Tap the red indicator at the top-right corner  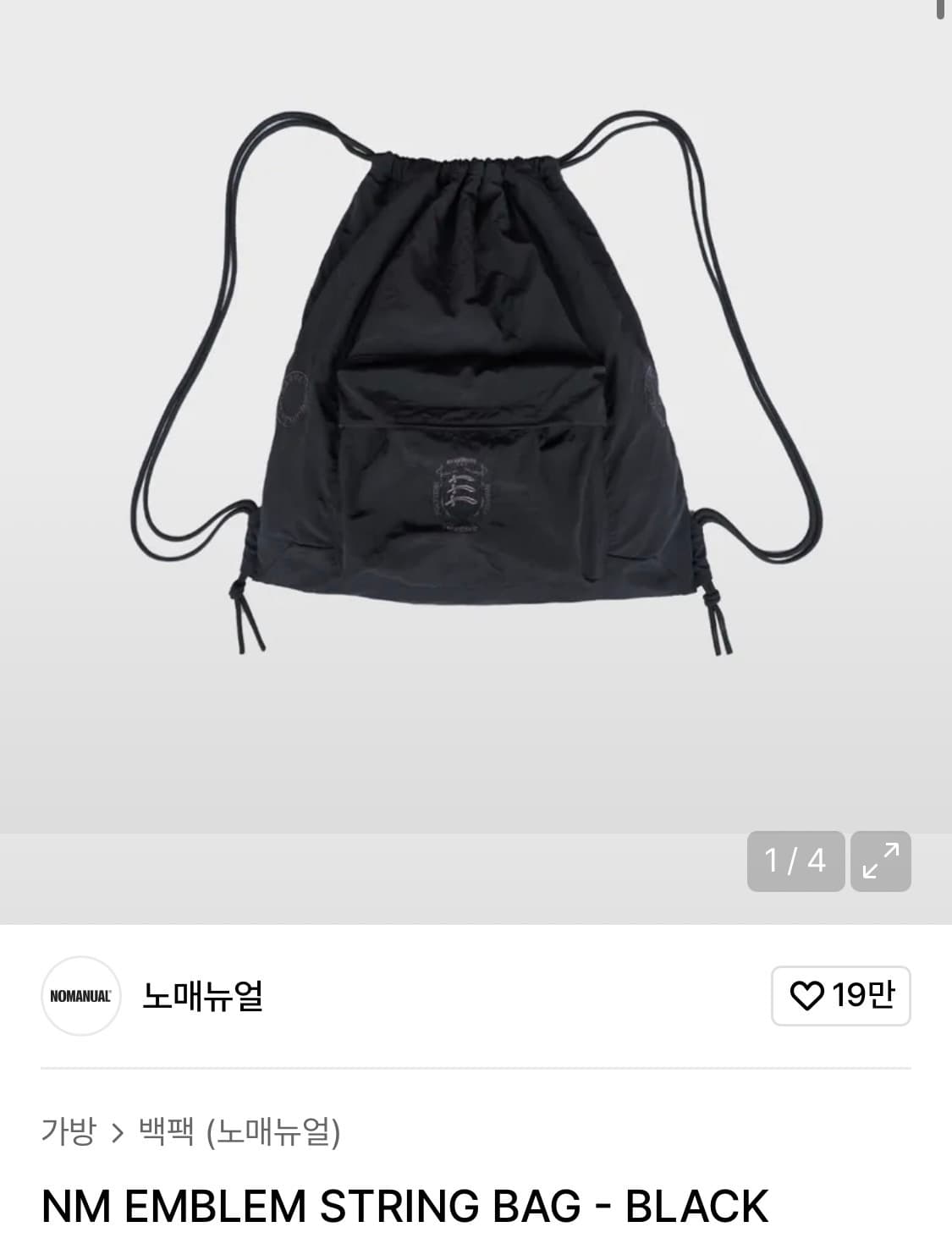pos(942,8)
